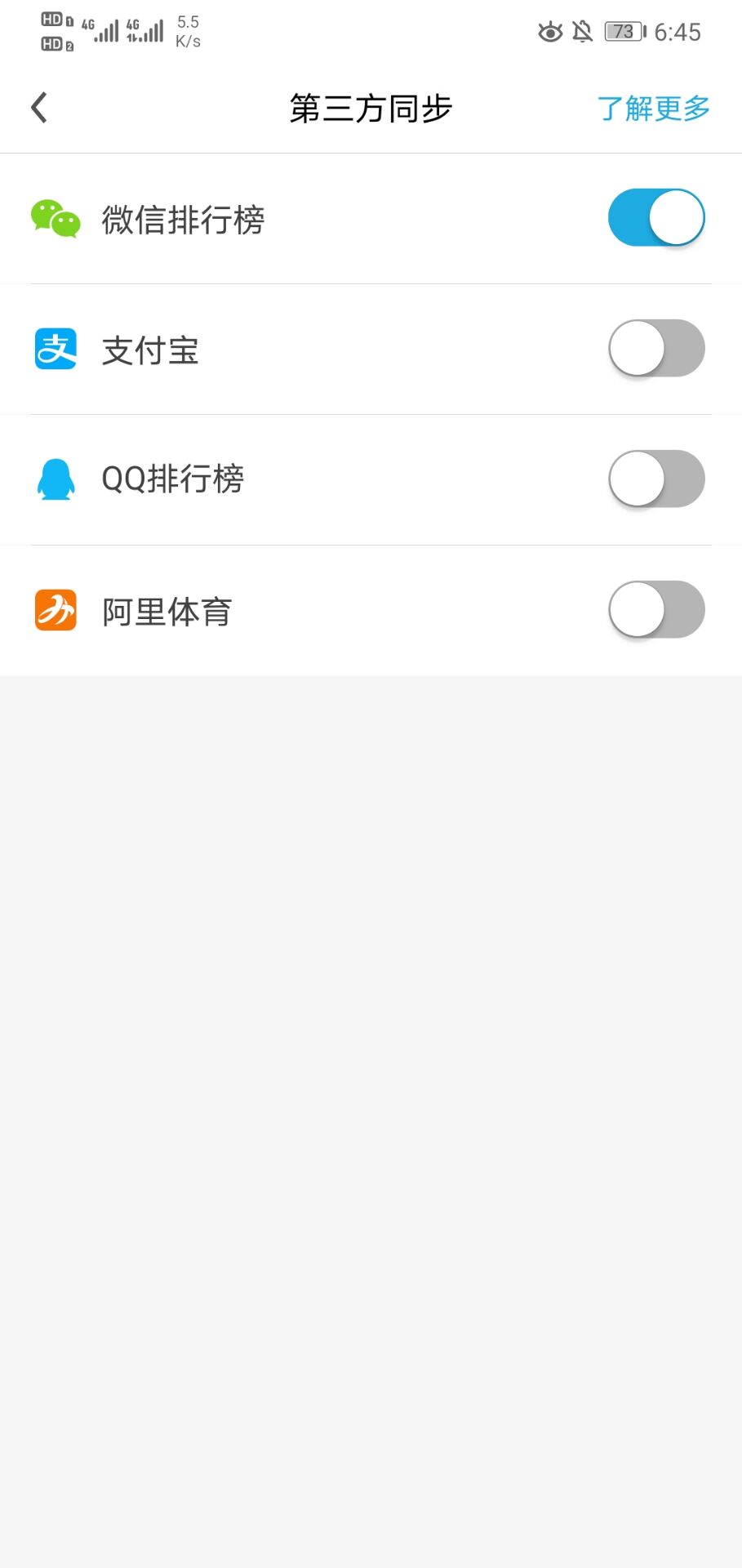The image size is (742, 1568).
Task: Switch on 阿里体育 sync
Action: [656, 610]
